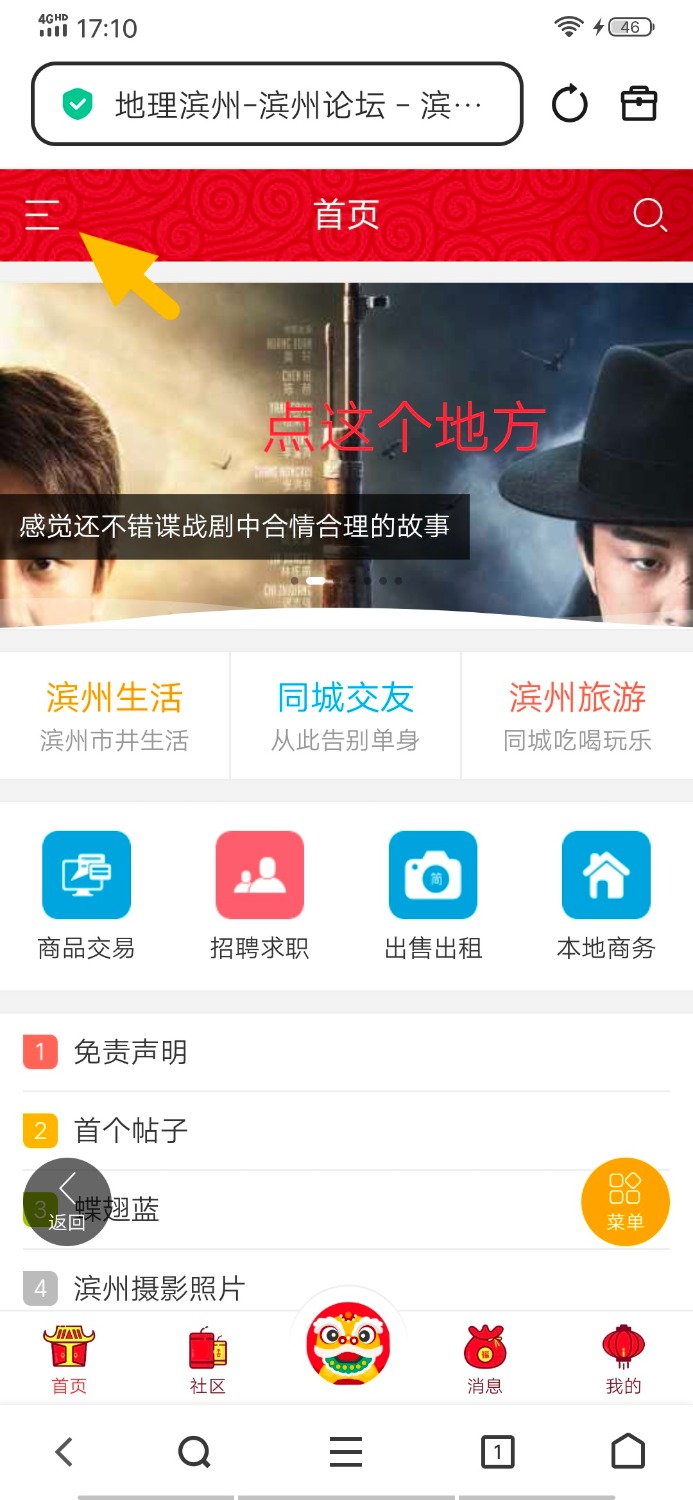693x1500 pixels.
Task: Switch to the 我的 tab
Action: (x=623, y=1360)
